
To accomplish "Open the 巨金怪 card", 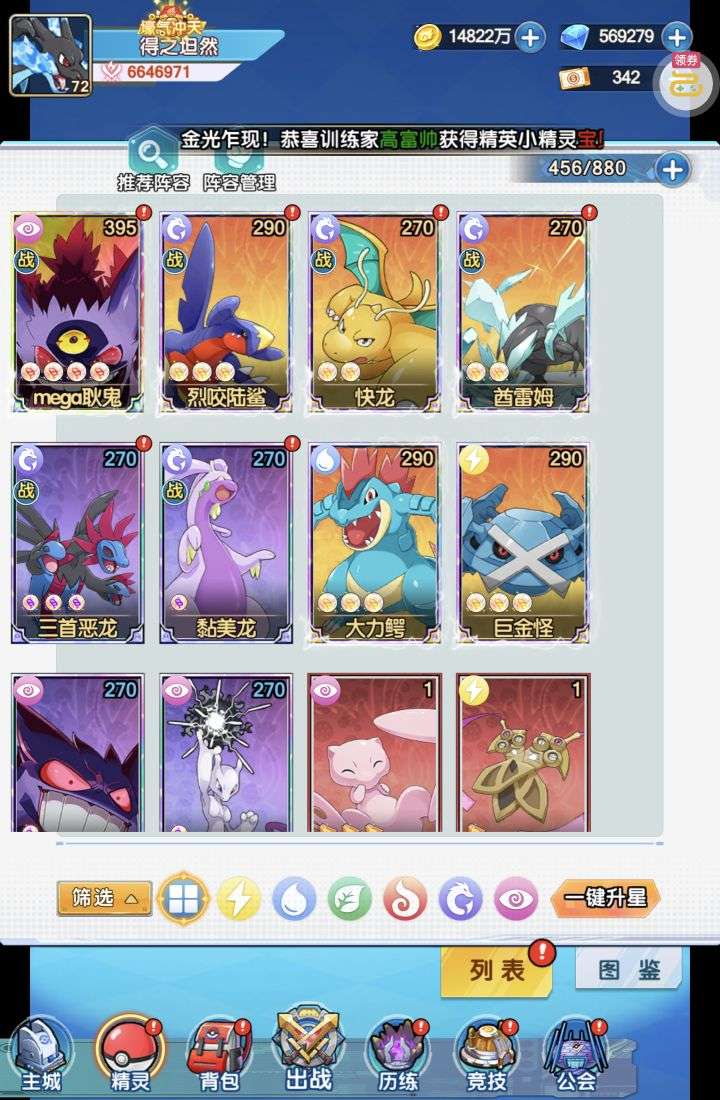I will click(x=523, y=542).
